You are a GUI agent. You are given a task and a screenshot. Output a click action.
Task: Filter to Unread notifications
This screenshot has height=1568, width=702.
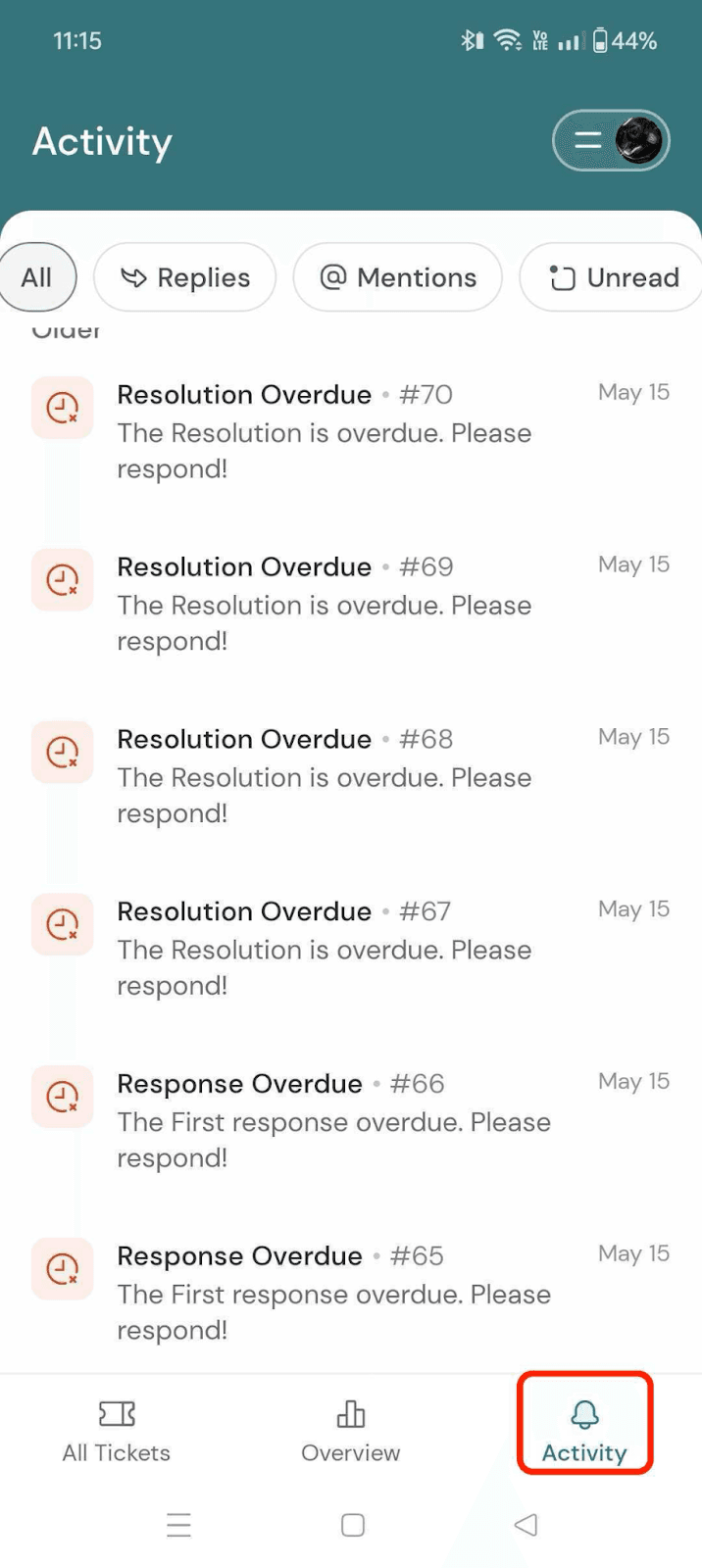(x=614, y=277)
